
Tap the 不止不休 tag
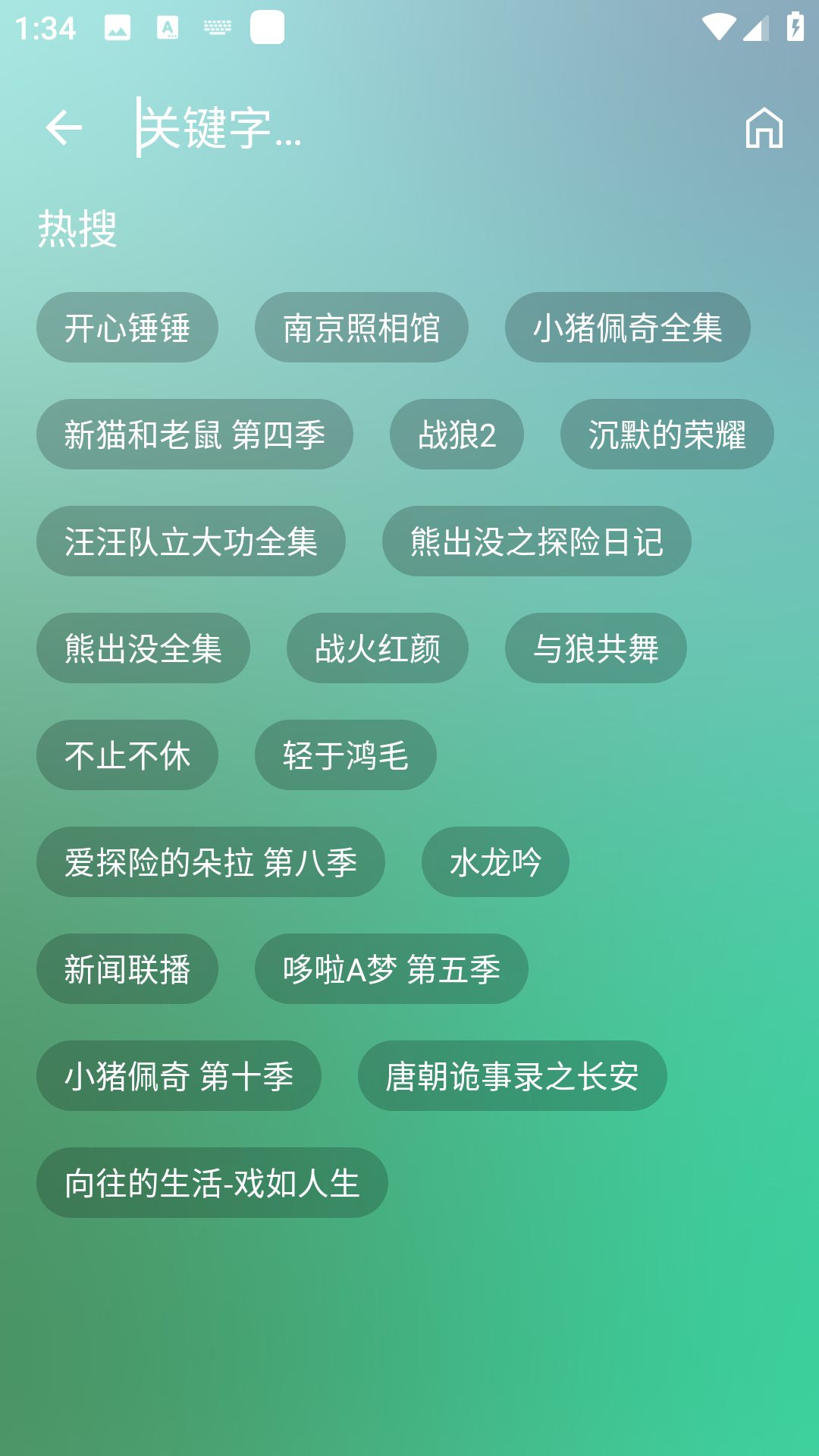pyautogui.click(x=127, y=755)
